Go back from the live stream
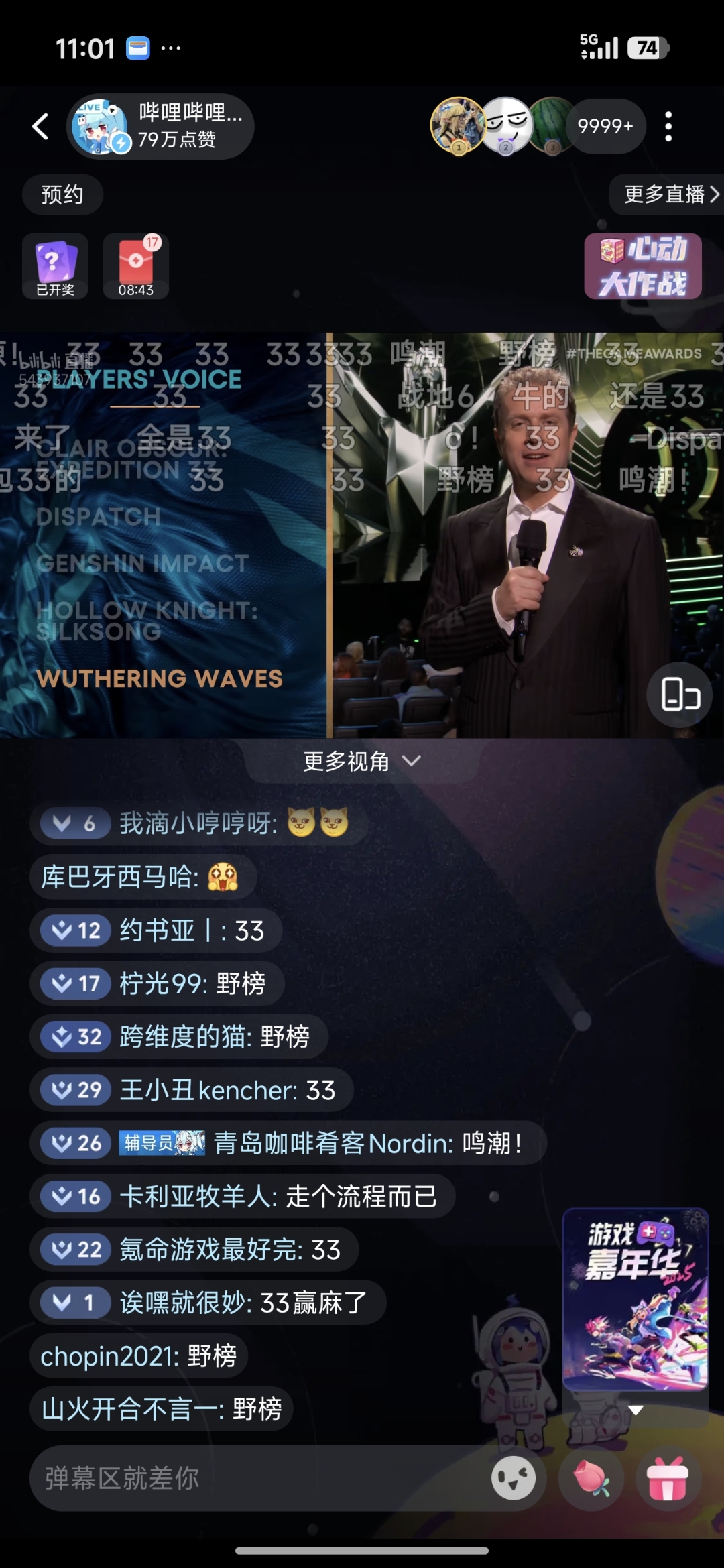 [41, 126]
